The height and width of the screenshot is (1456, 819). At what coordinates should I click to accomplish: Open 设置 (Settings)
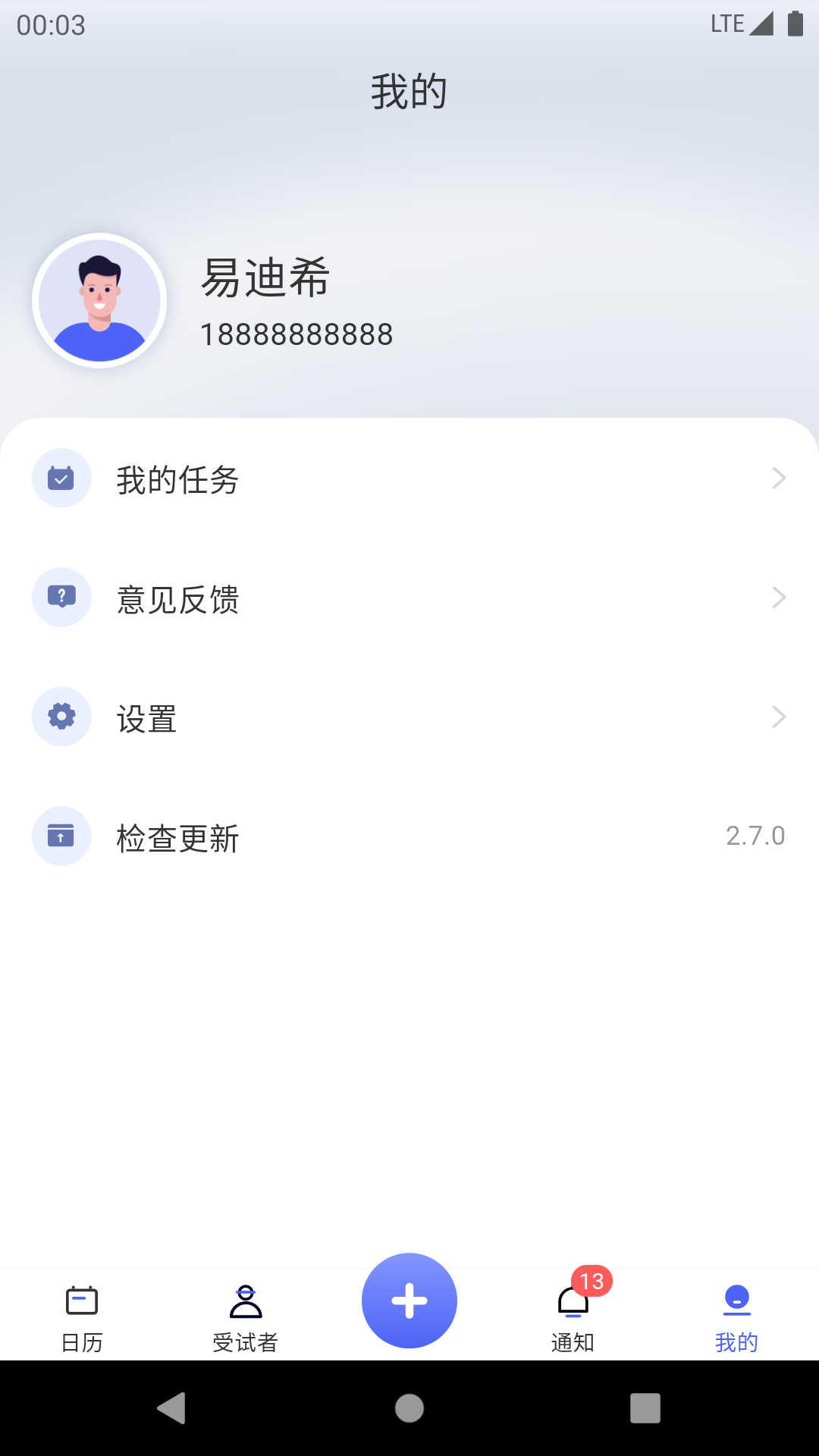[409, 717]
